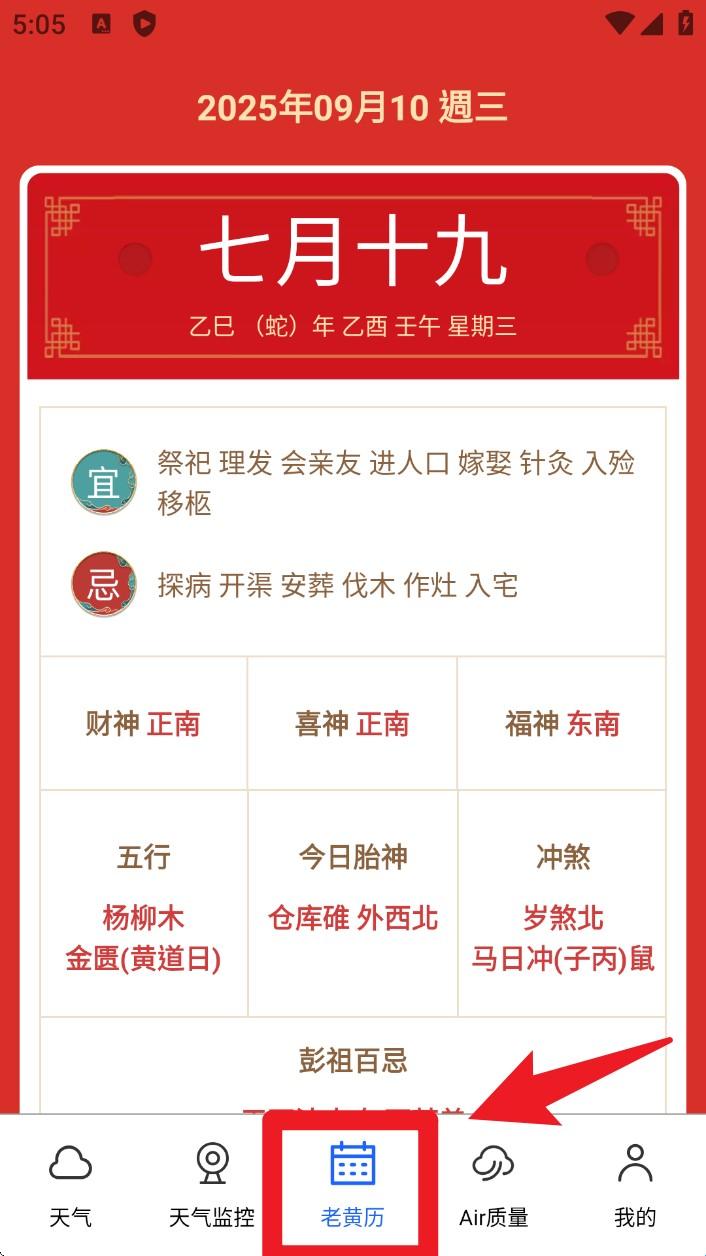Select the 老黄历 tab
706x1256 pixels.
pos(352,1185)
